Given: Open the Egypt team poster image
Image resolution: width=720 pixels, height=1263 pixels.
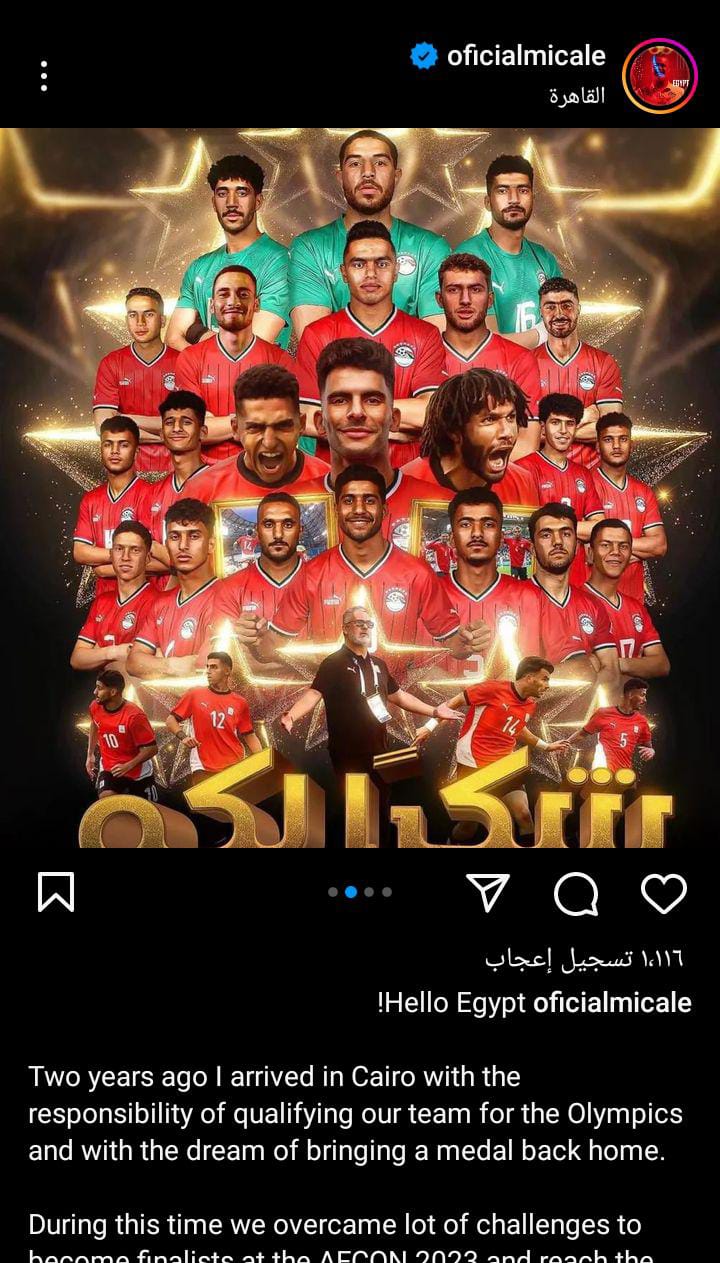Looking at the screenshot, I should click(360, 488).
